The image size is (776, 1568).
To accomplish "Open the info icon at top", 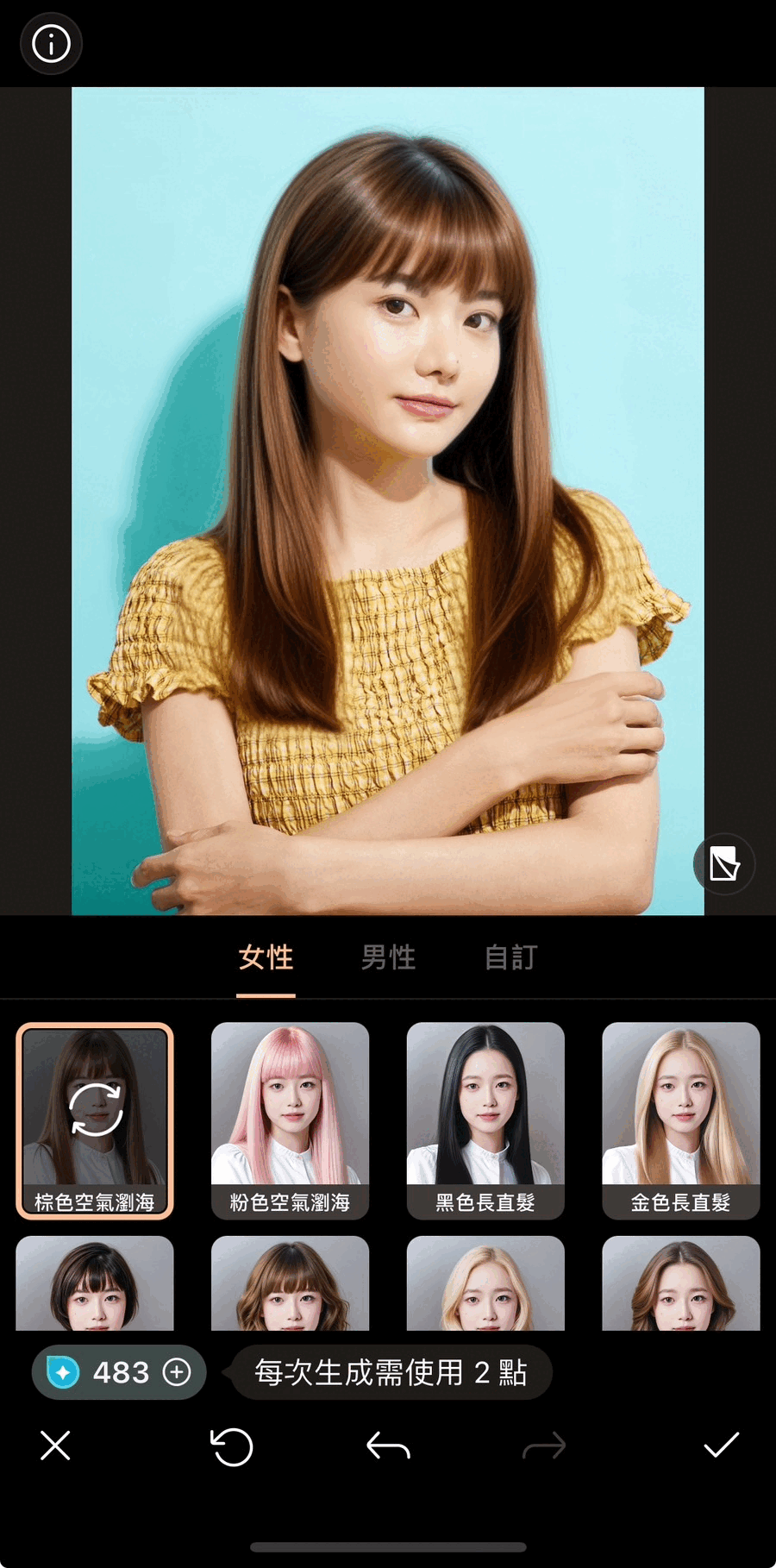I will point(51,43).
